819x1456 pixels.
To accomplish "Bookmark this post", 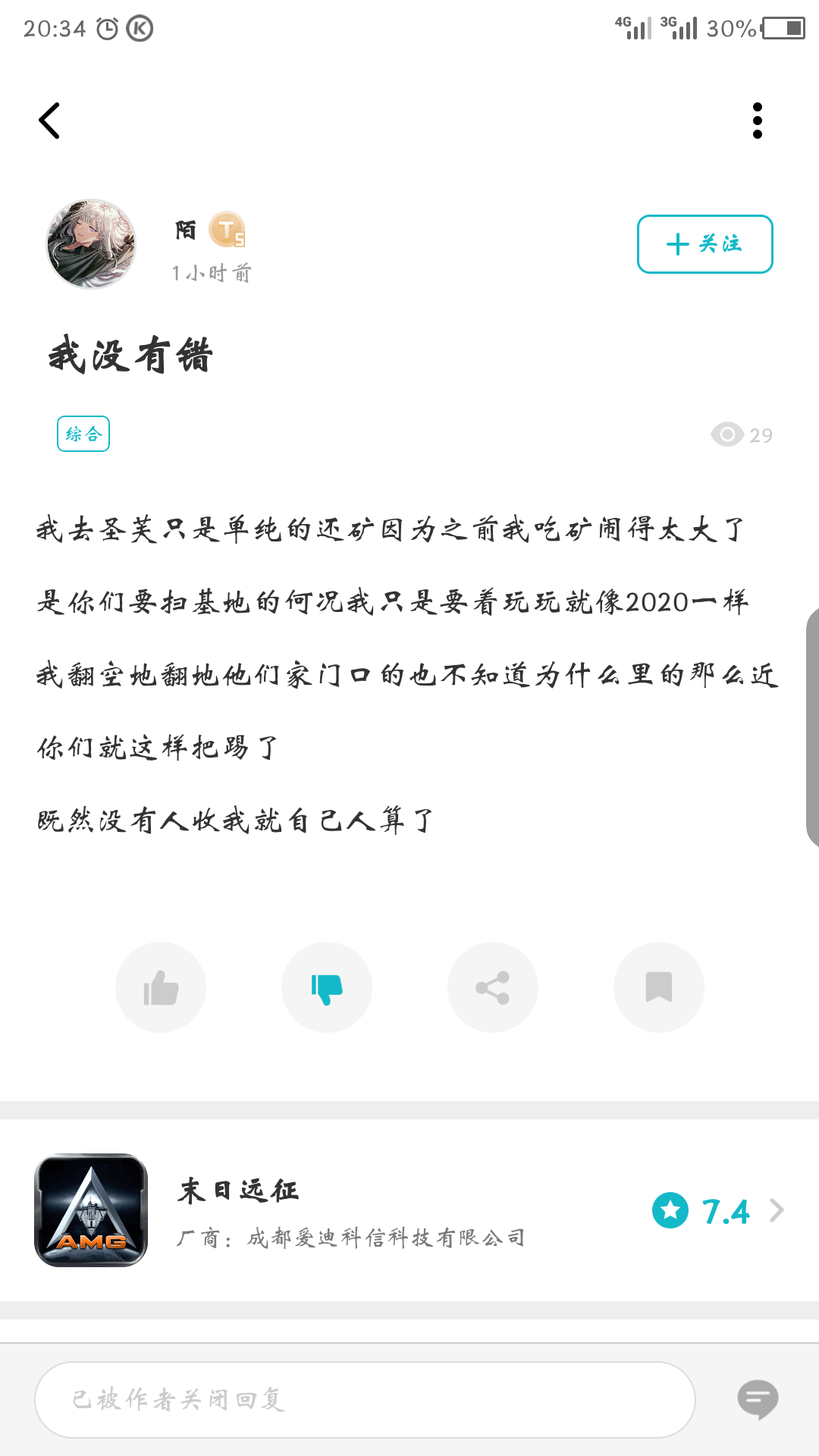I will coord(659,987).
